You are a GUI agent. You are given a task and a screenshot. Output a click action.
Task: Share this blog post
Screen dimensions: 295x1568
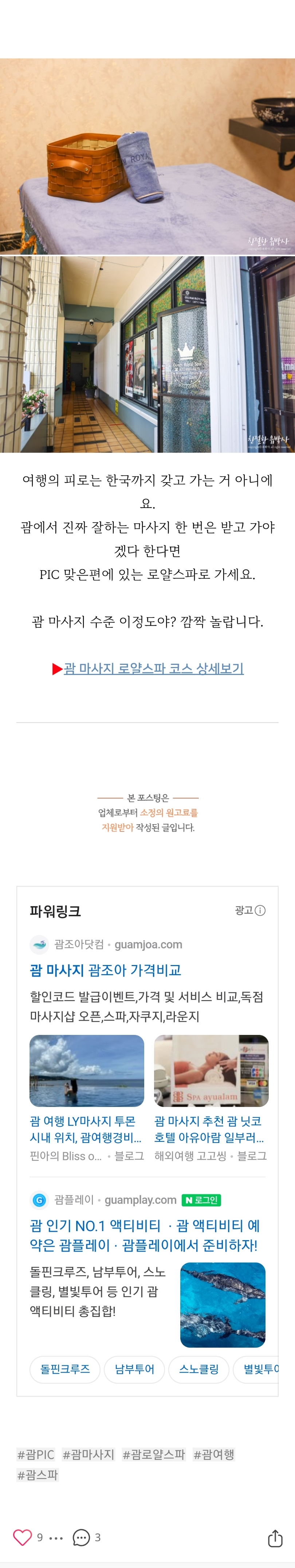[x=275, y=1537]
